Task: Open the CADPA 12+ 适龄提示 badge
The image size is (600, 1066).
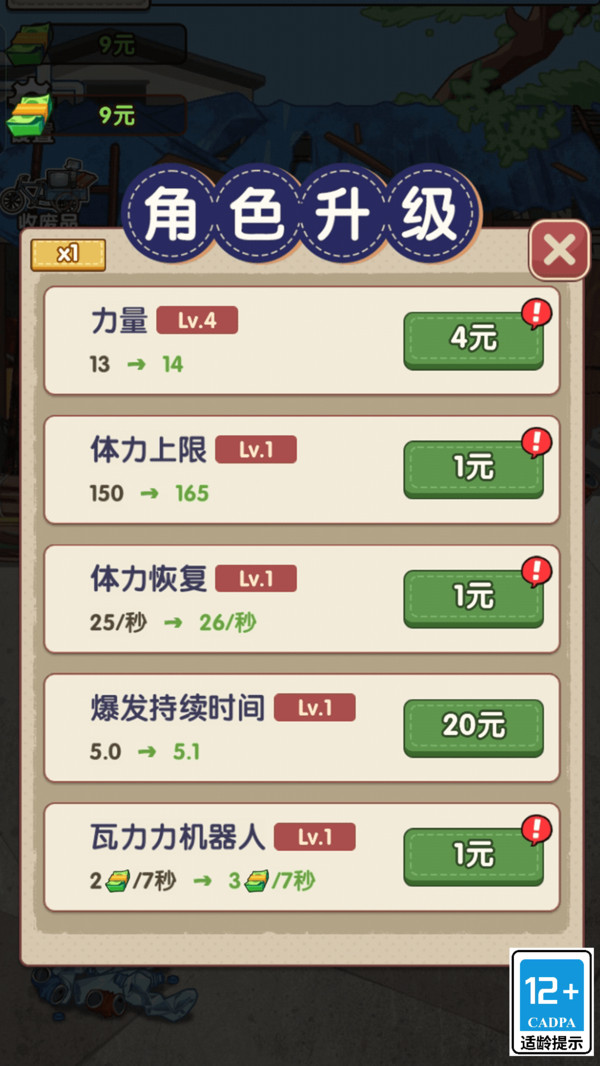Action: (x=551, y=1002)
